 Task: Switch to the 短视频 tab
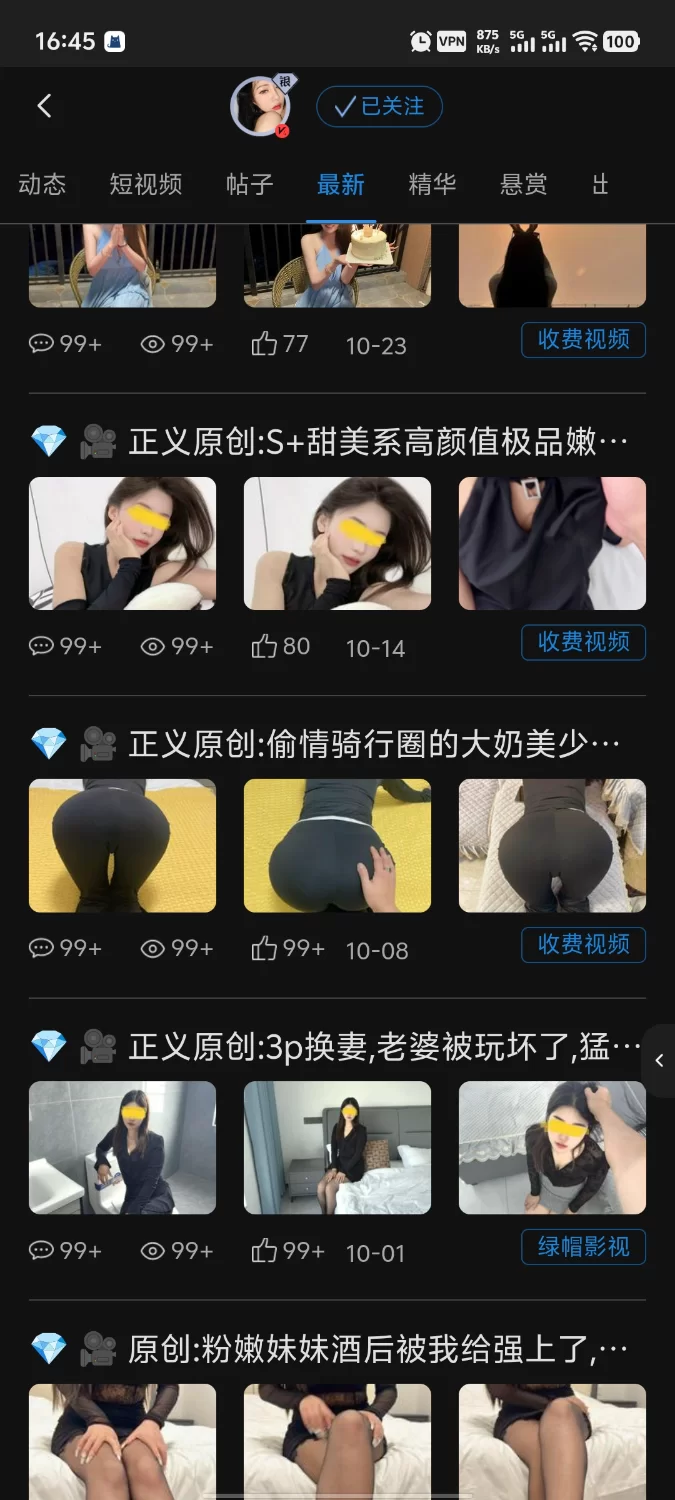point(146,184)
